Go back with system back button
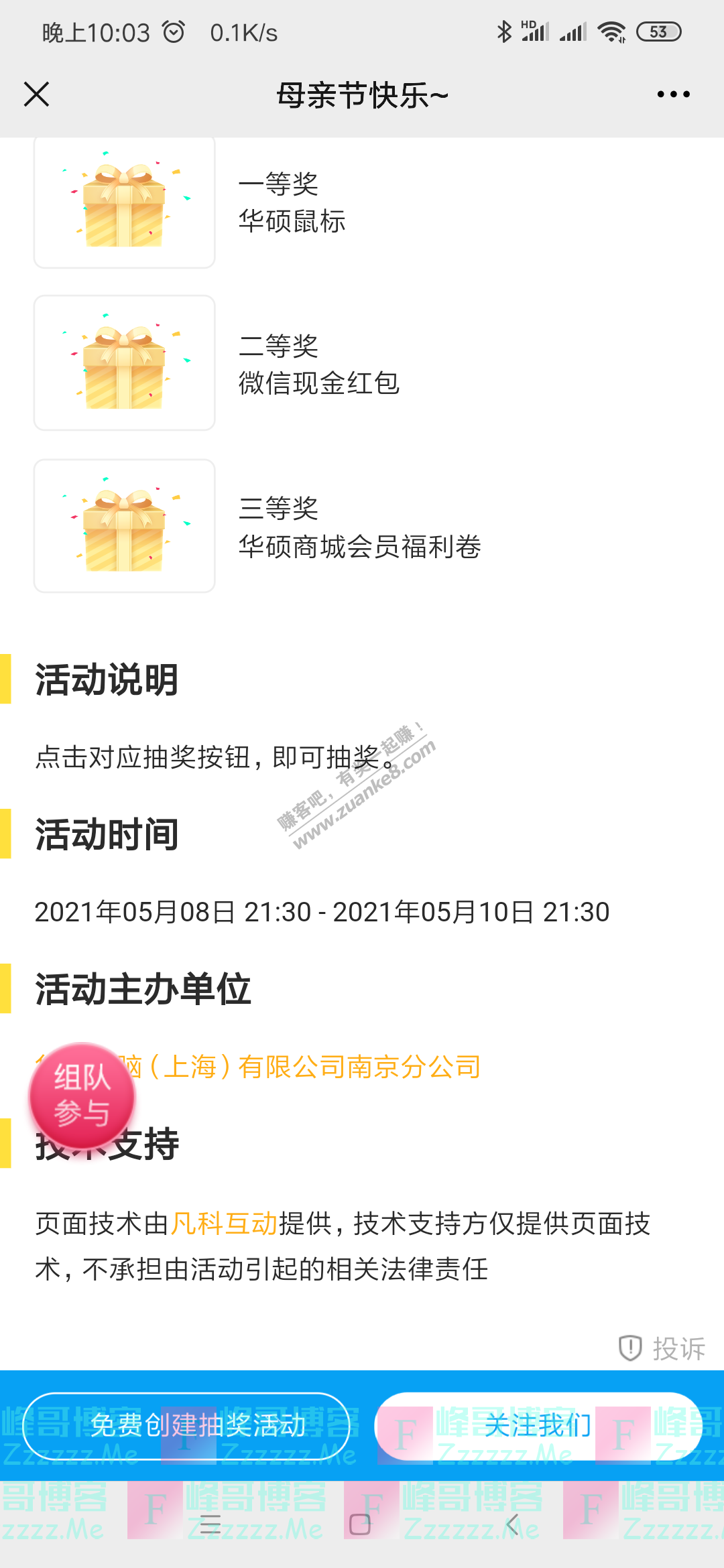Image resolution: width=724 pixels, height=1568 pixels. click(512, 1524)
